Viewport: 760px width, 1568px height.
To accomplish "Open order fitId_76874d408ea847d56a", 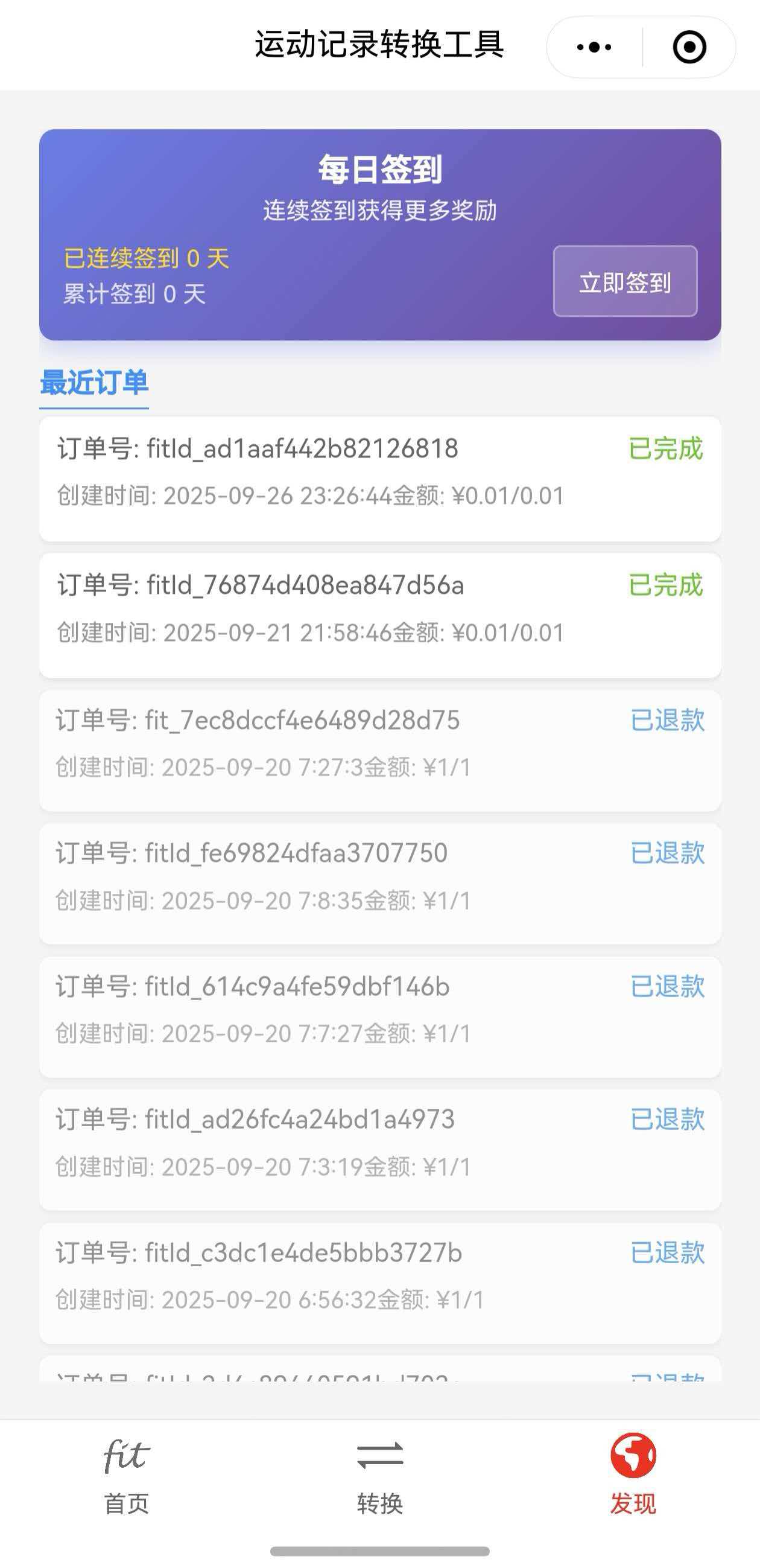I will (379, 615).
